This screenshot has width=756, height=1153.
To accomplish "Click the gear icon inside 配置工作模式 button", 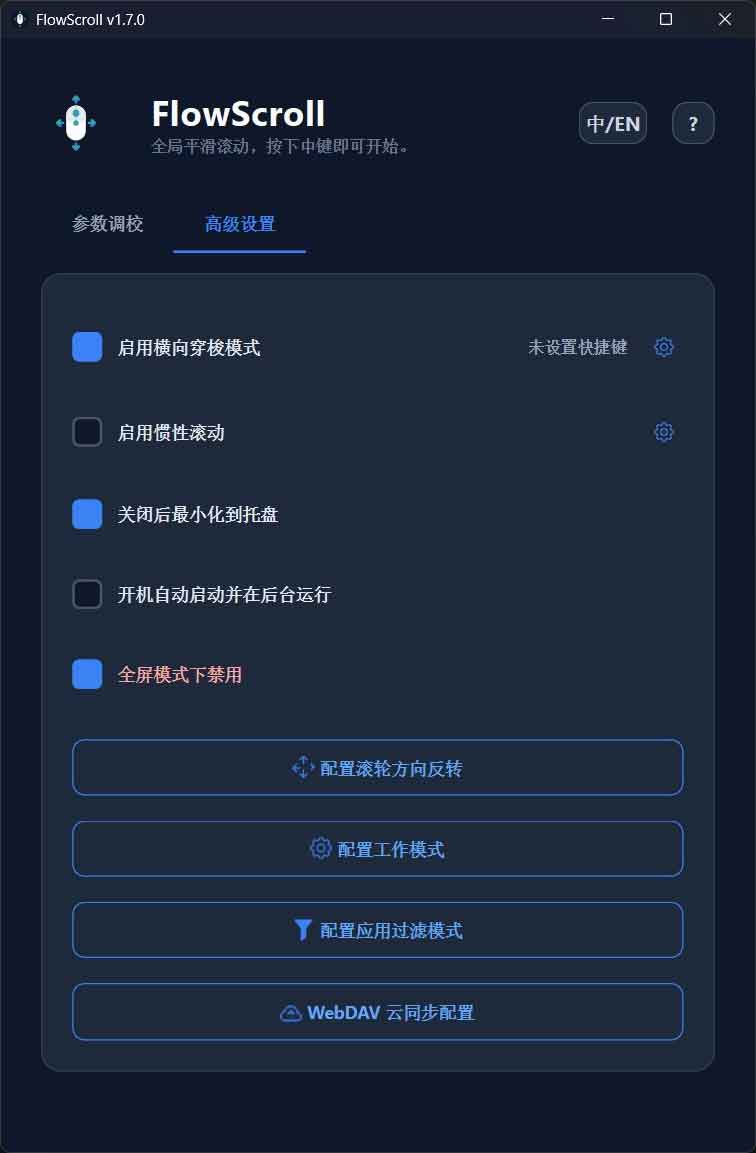I will pyautogui.click(x=320, y=848).
